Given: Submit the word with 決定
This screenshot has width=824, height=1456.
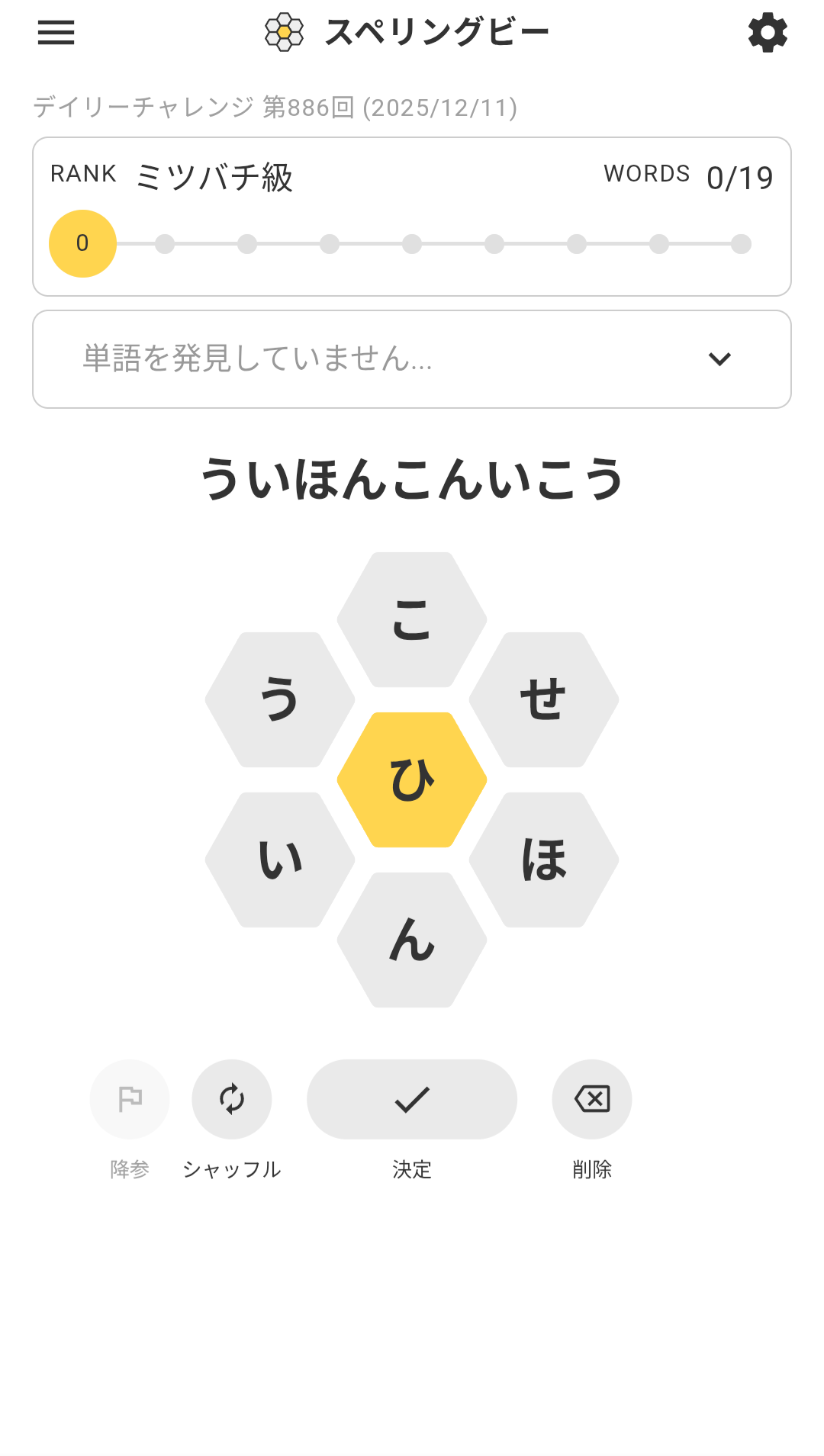Looking at the screenshot, I should 412,1099.
